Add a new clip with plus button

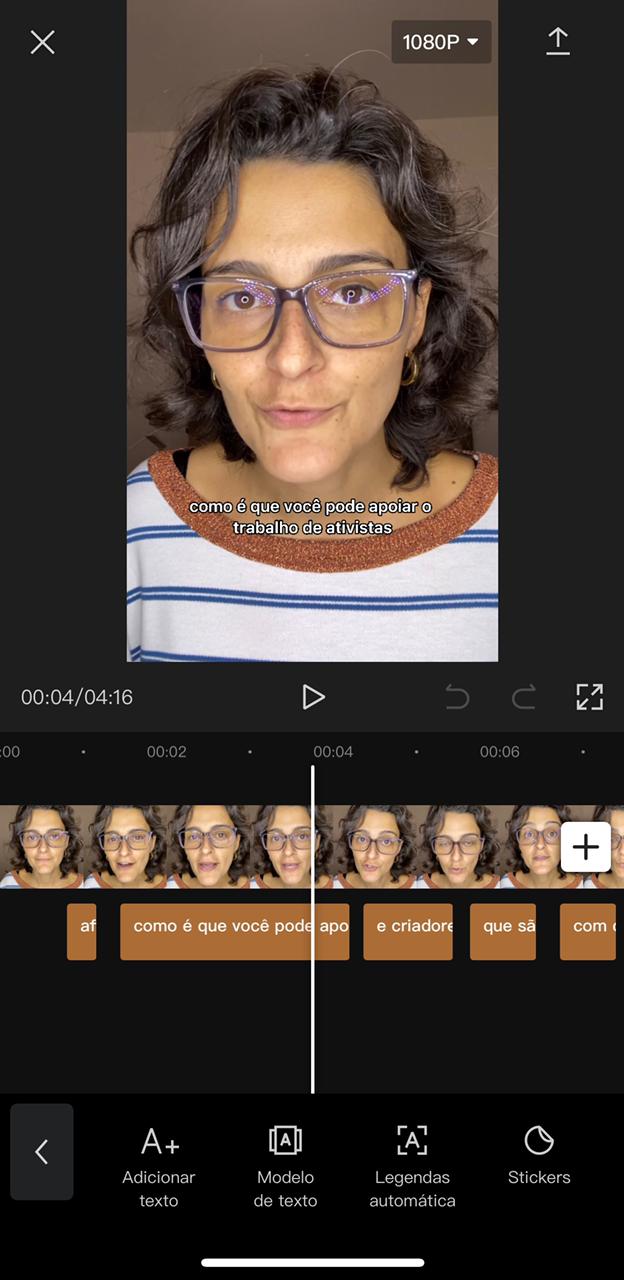coord(585,847)
